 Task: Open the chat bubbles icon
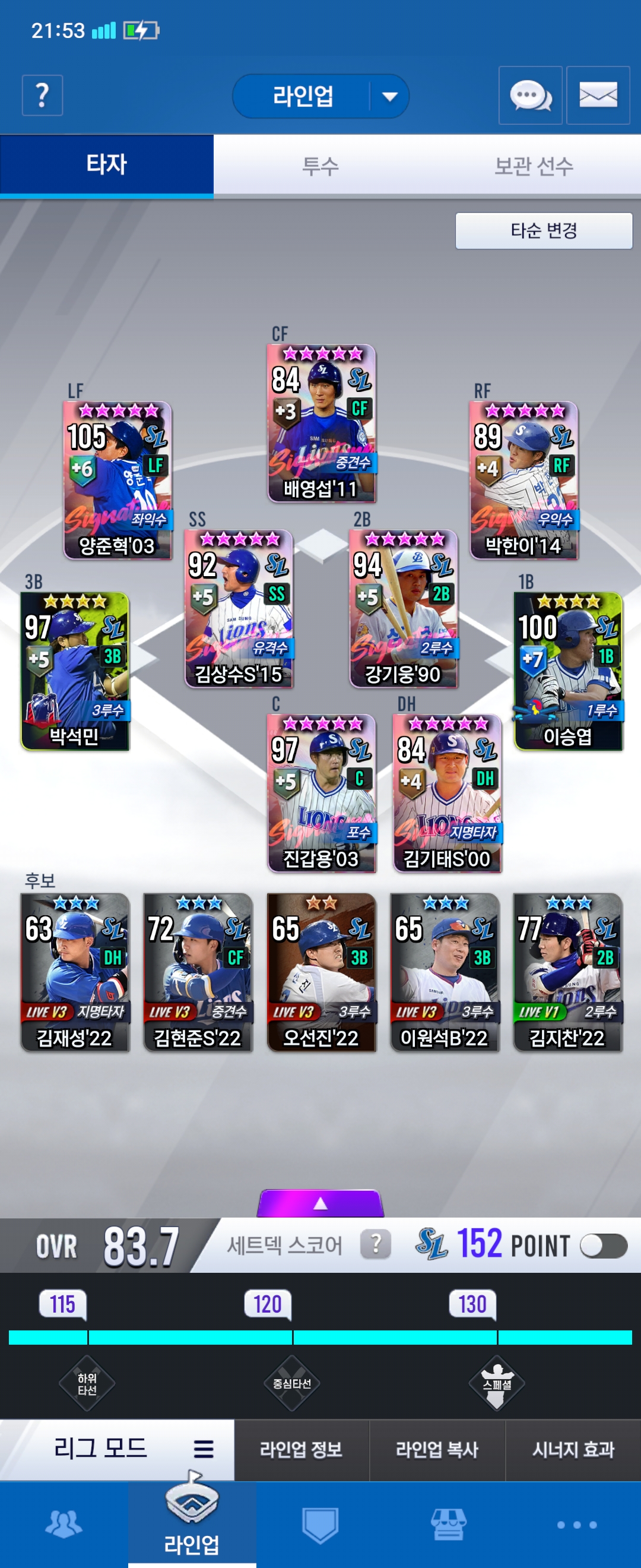tap(529, 96)
